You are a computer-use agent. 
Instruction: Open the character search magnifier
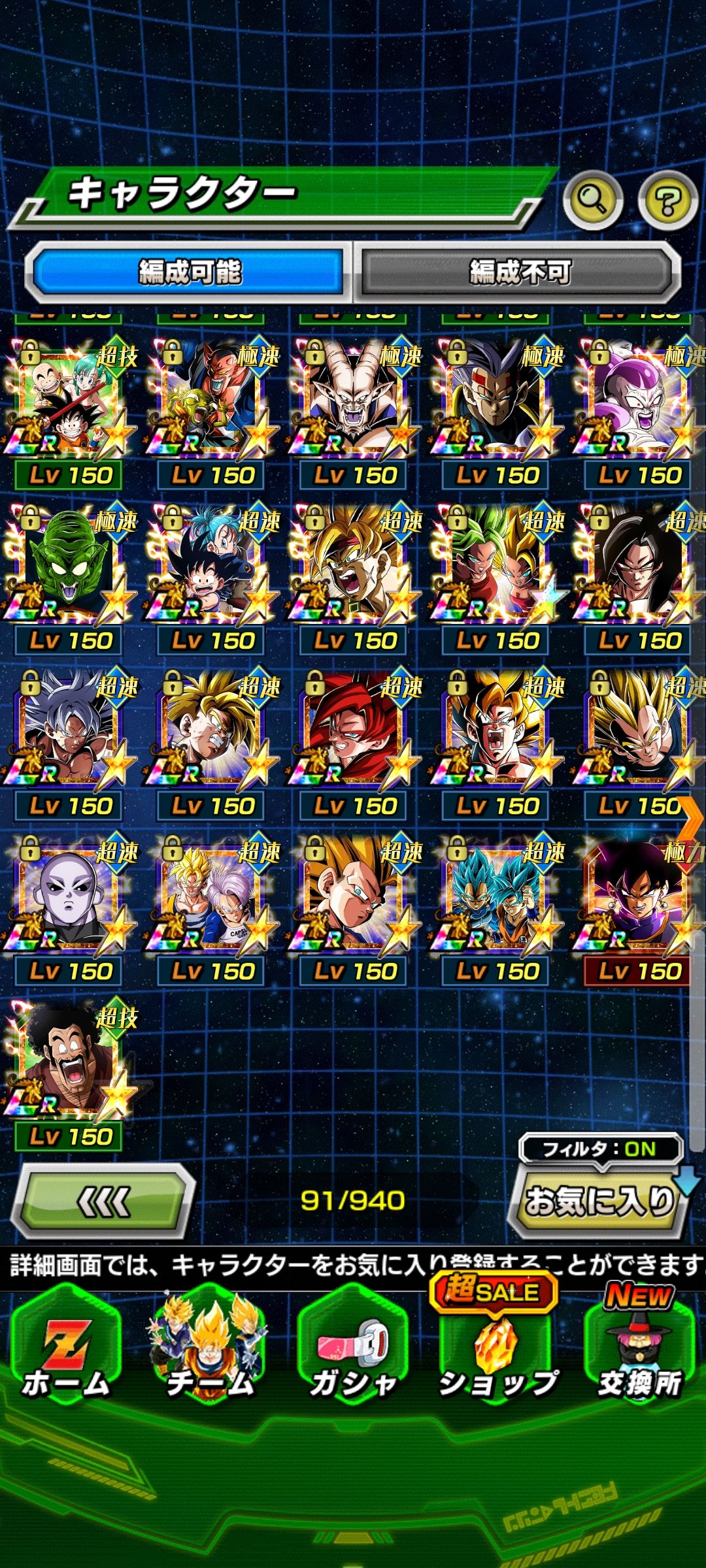click(x=593, y=200)
